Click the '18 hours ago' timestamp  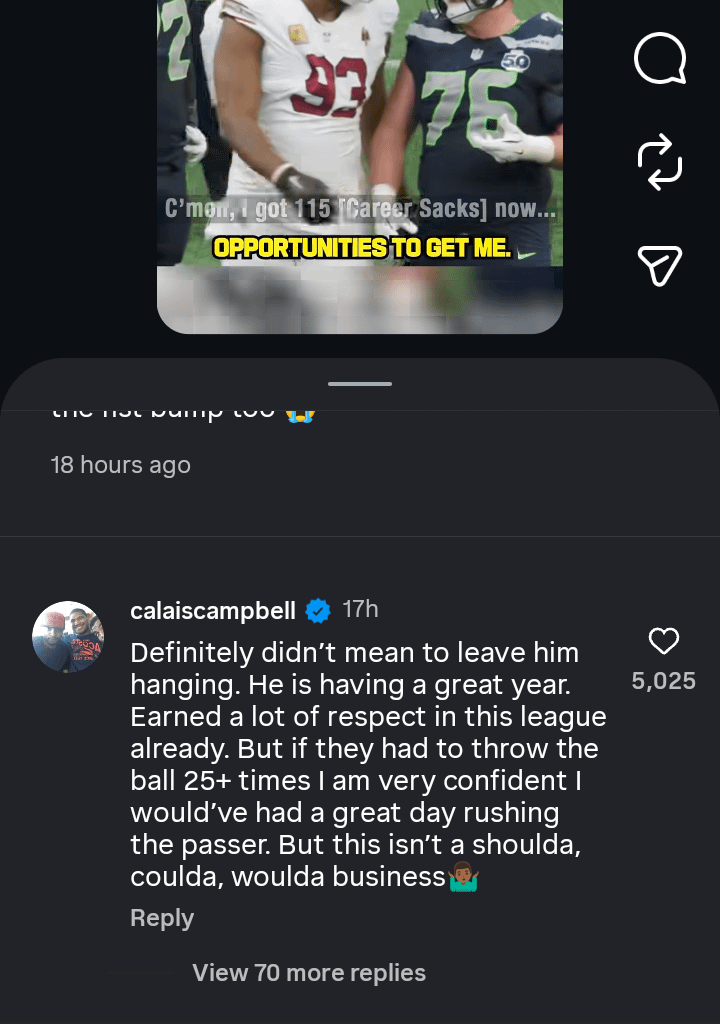click(121, 464)
